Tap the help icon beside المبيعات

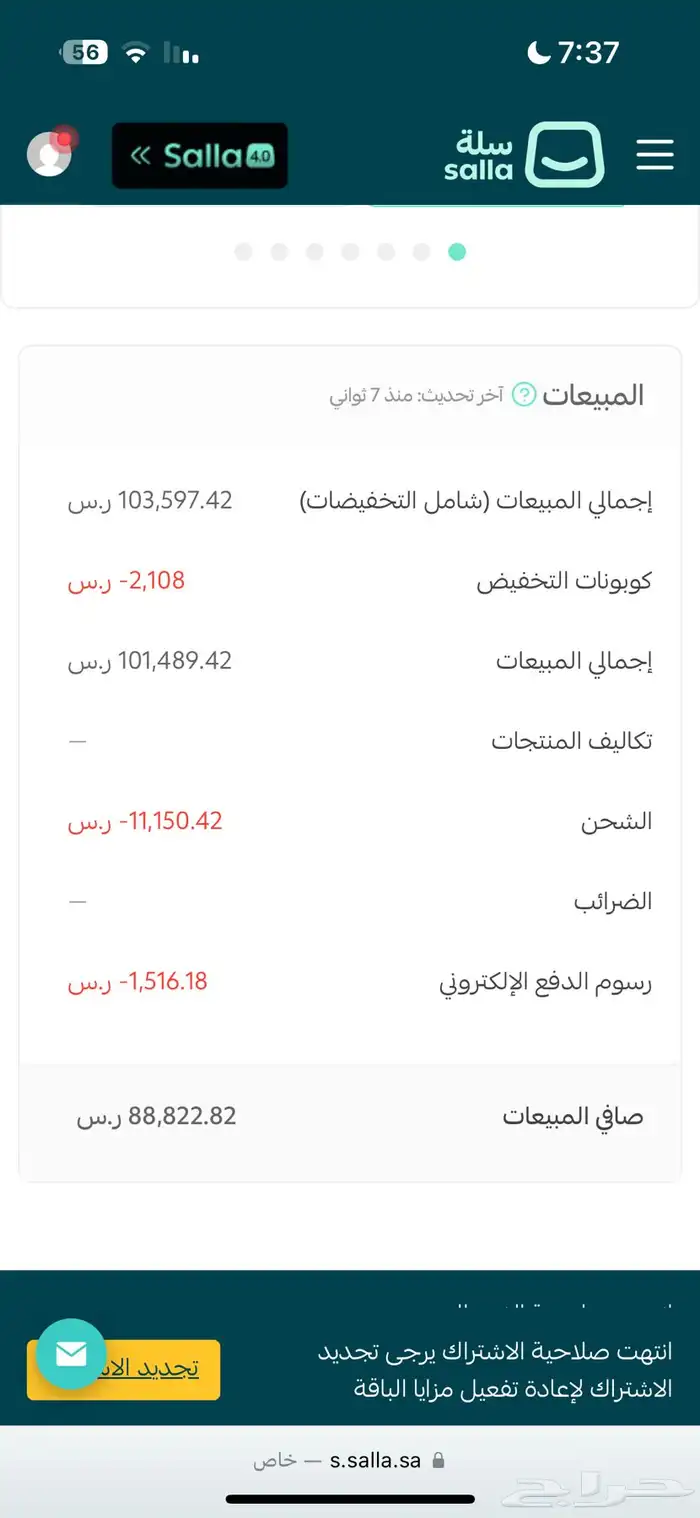[x=524, y=395]
